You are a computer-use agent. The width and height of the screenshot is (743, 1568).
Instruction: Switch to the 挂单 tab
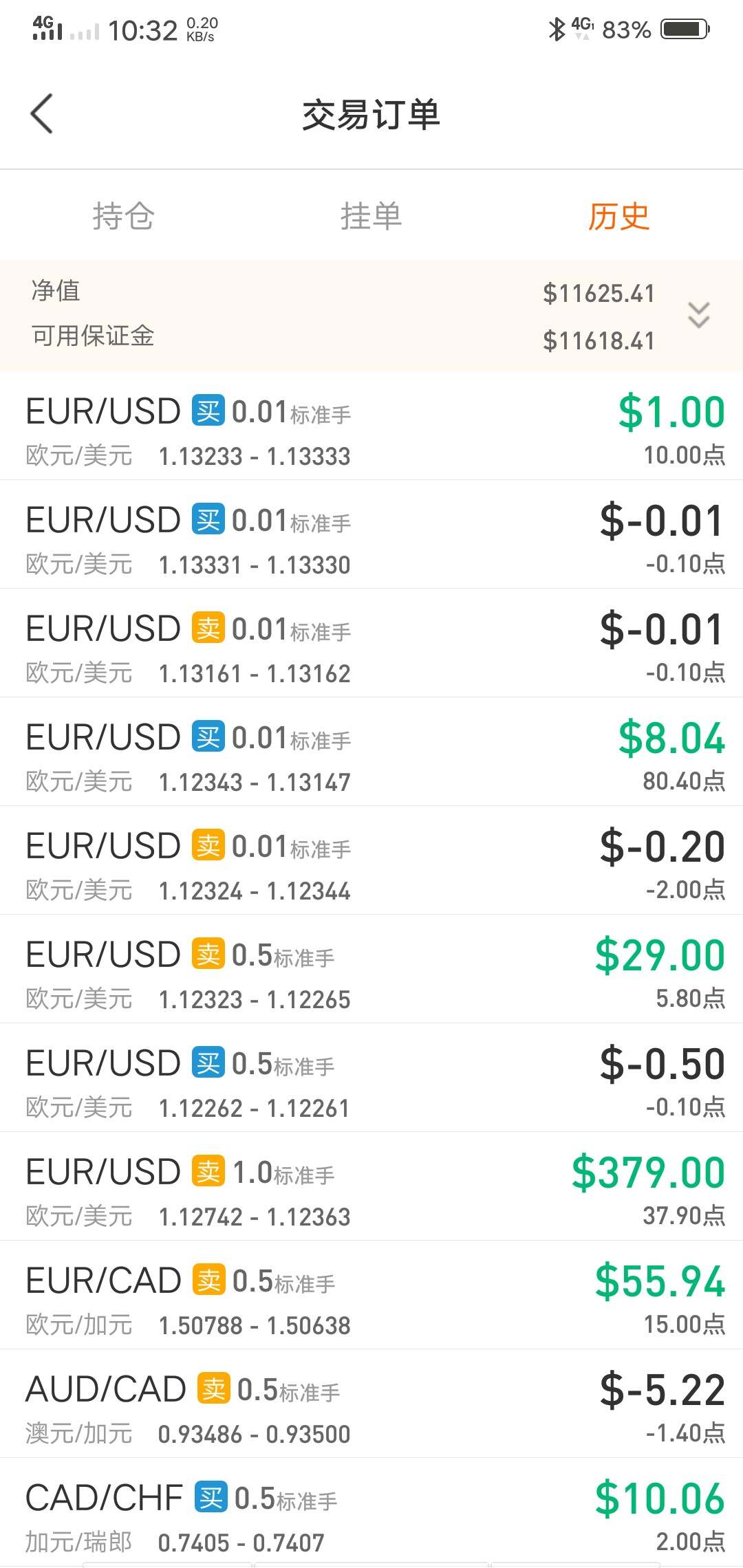(x=371, y=216)
